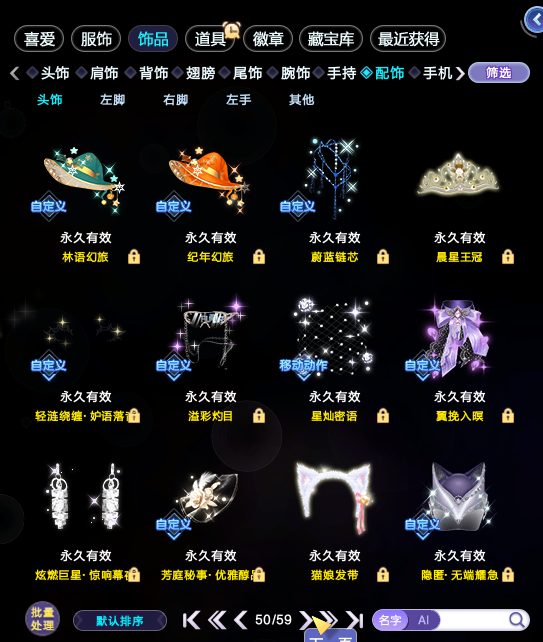Collapse the panel with the top-right arrow
Screen dimensions: 543x642
[x=534, y=20]
